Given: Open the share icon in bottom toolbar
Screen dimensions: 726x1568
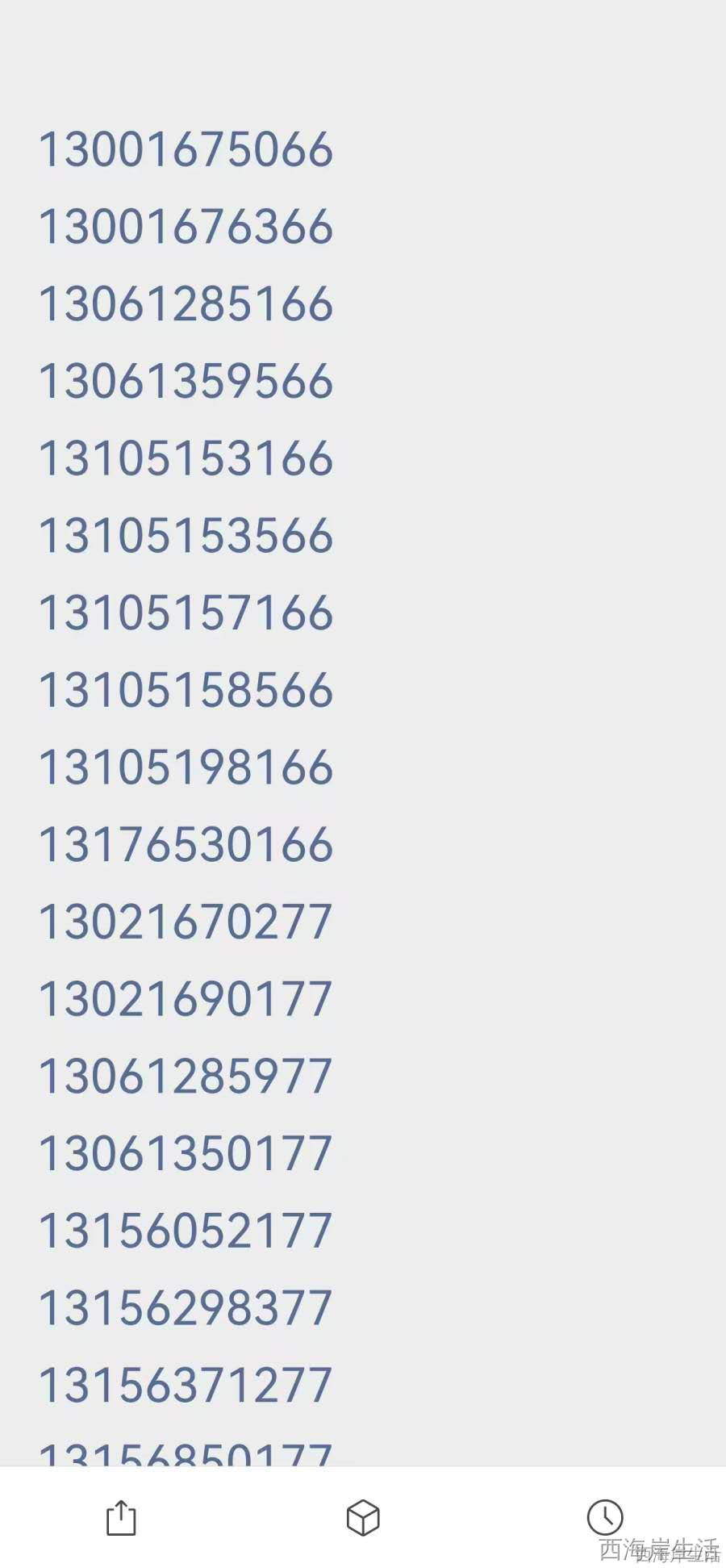Looking at the screenshot, I should click(x=121, y=1518).
